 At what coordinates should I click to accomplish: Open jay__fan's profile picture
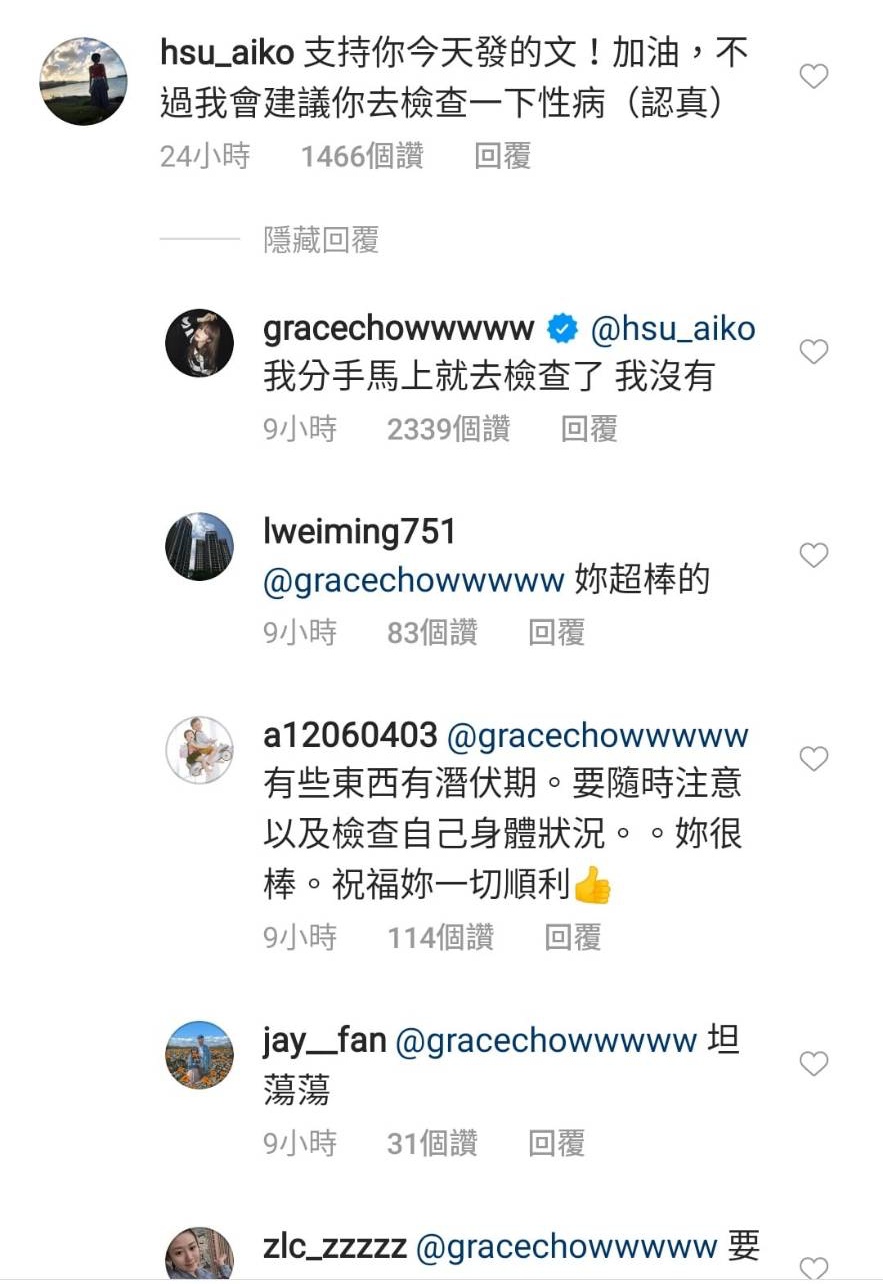point(199,1055)
